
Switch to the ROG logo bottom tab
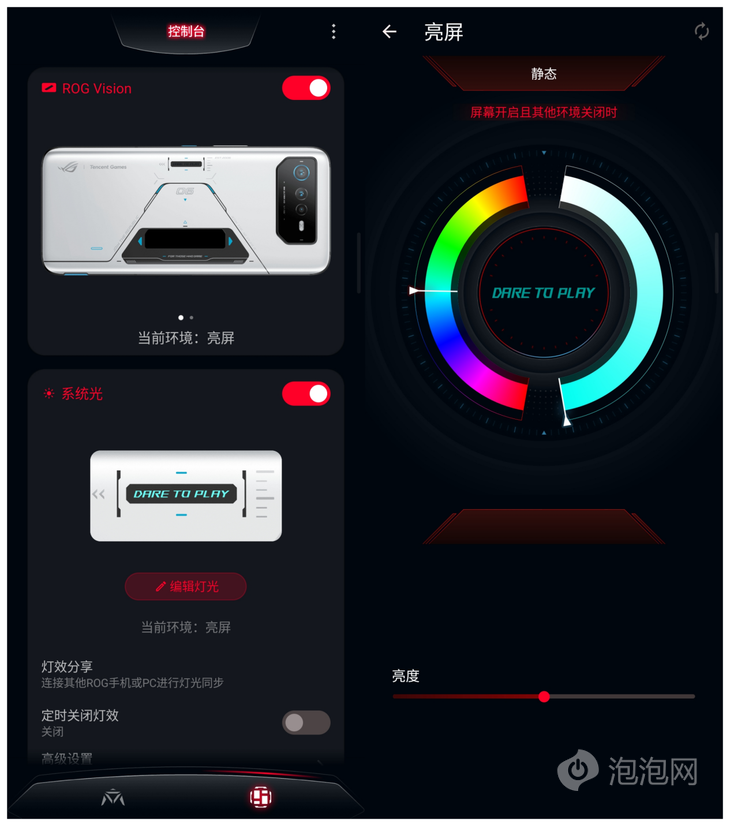(113, 797)
